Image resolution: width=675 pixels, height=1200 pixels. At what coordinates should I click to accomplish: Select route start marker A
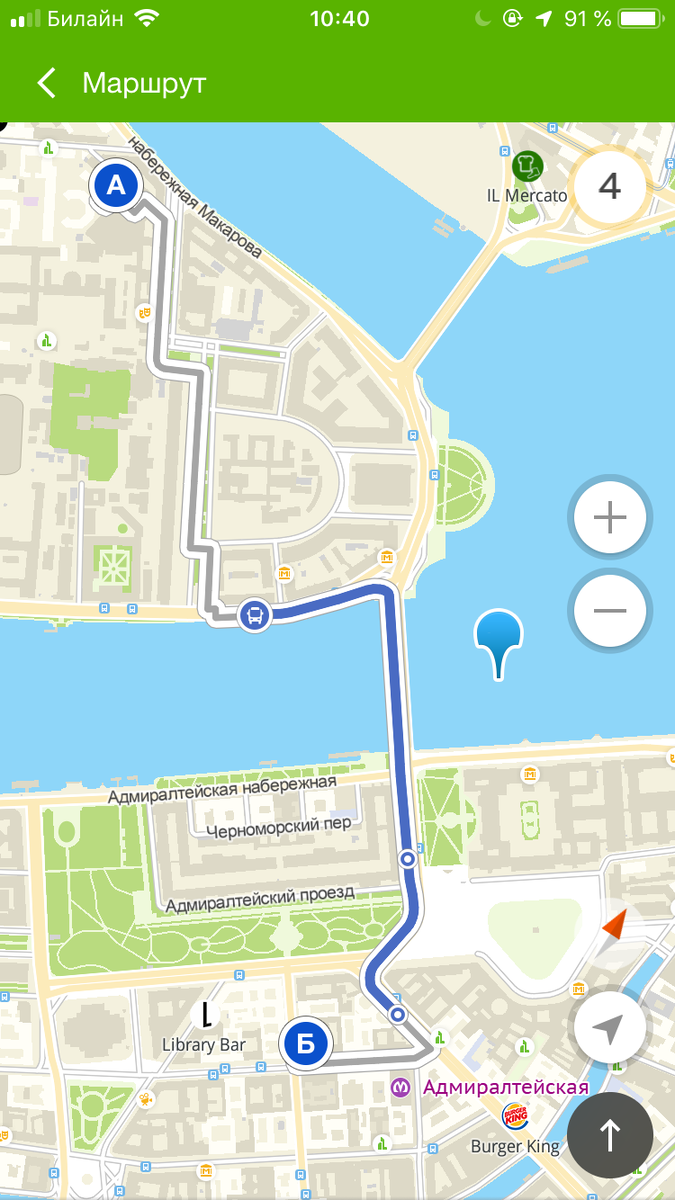[x=117, y=186]
